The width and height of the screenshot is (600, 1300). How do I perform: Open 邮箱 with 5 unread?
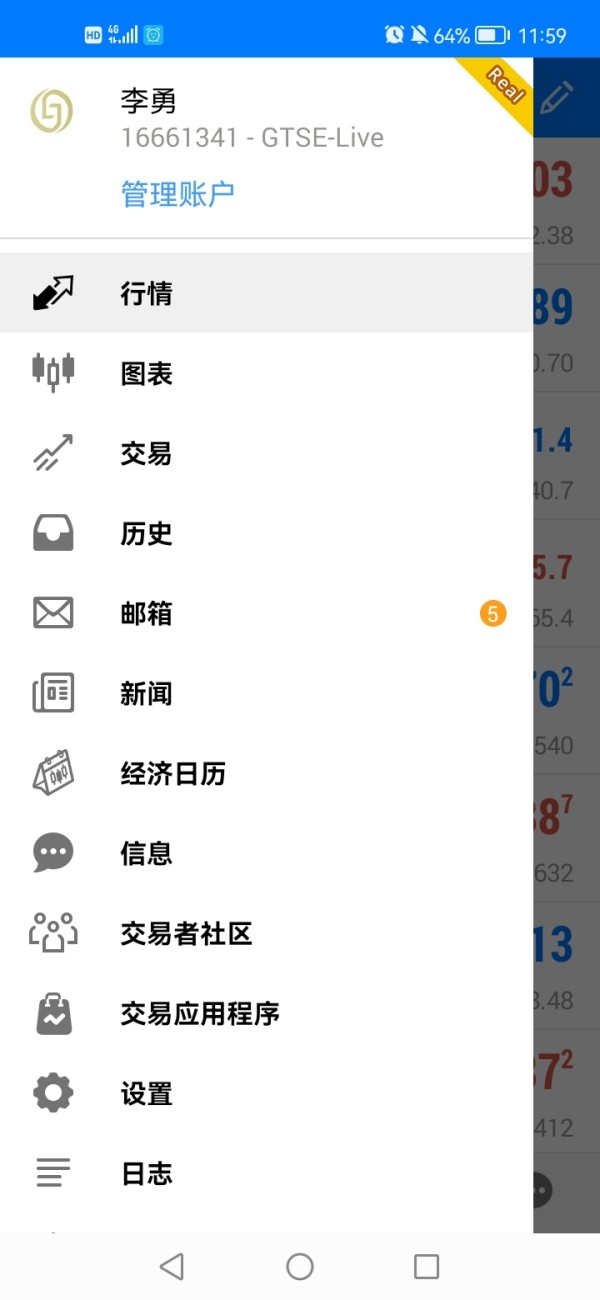266,613
